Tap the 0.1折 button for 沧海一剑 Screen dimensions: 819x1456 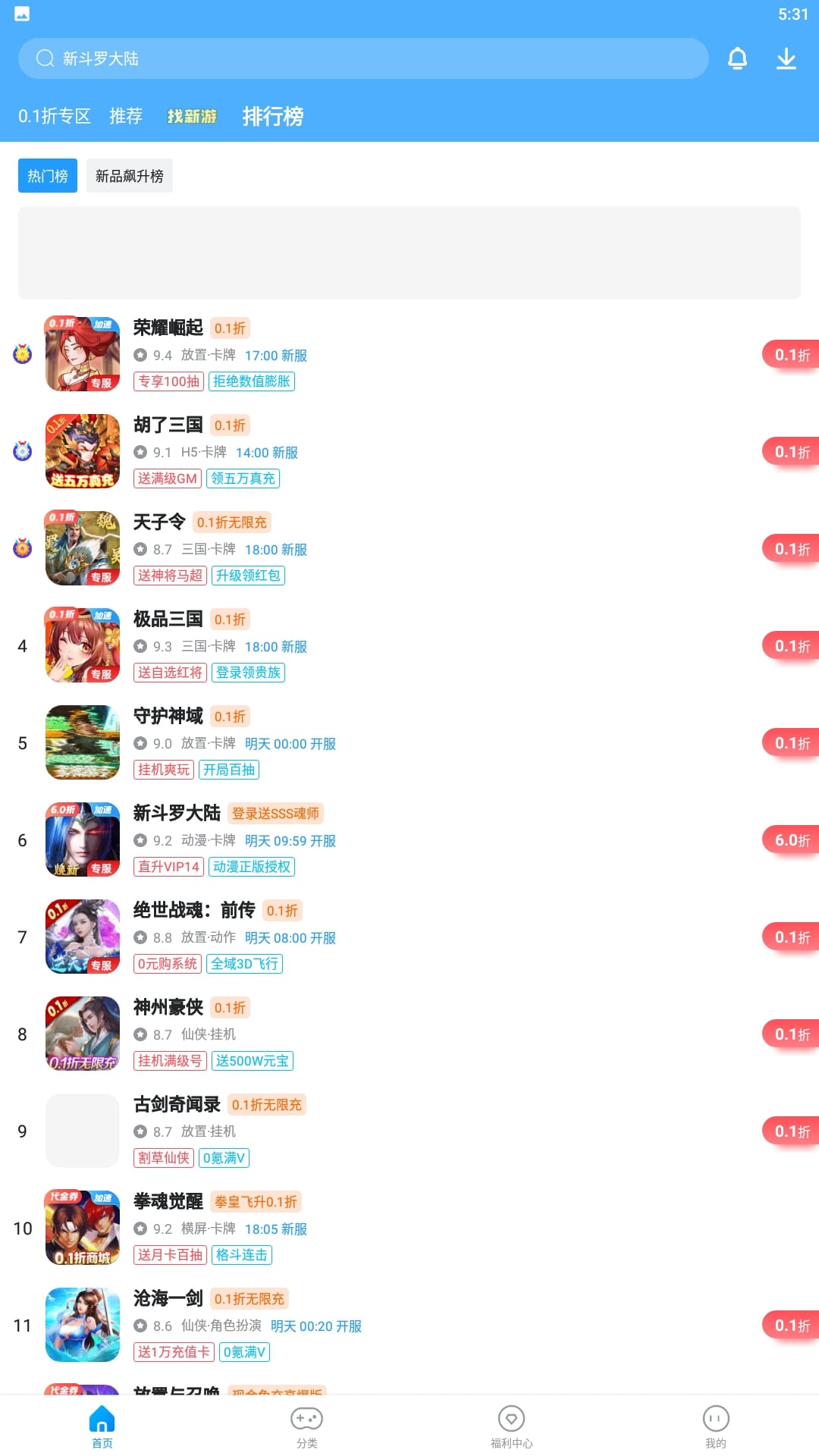tap(790, 1326)
